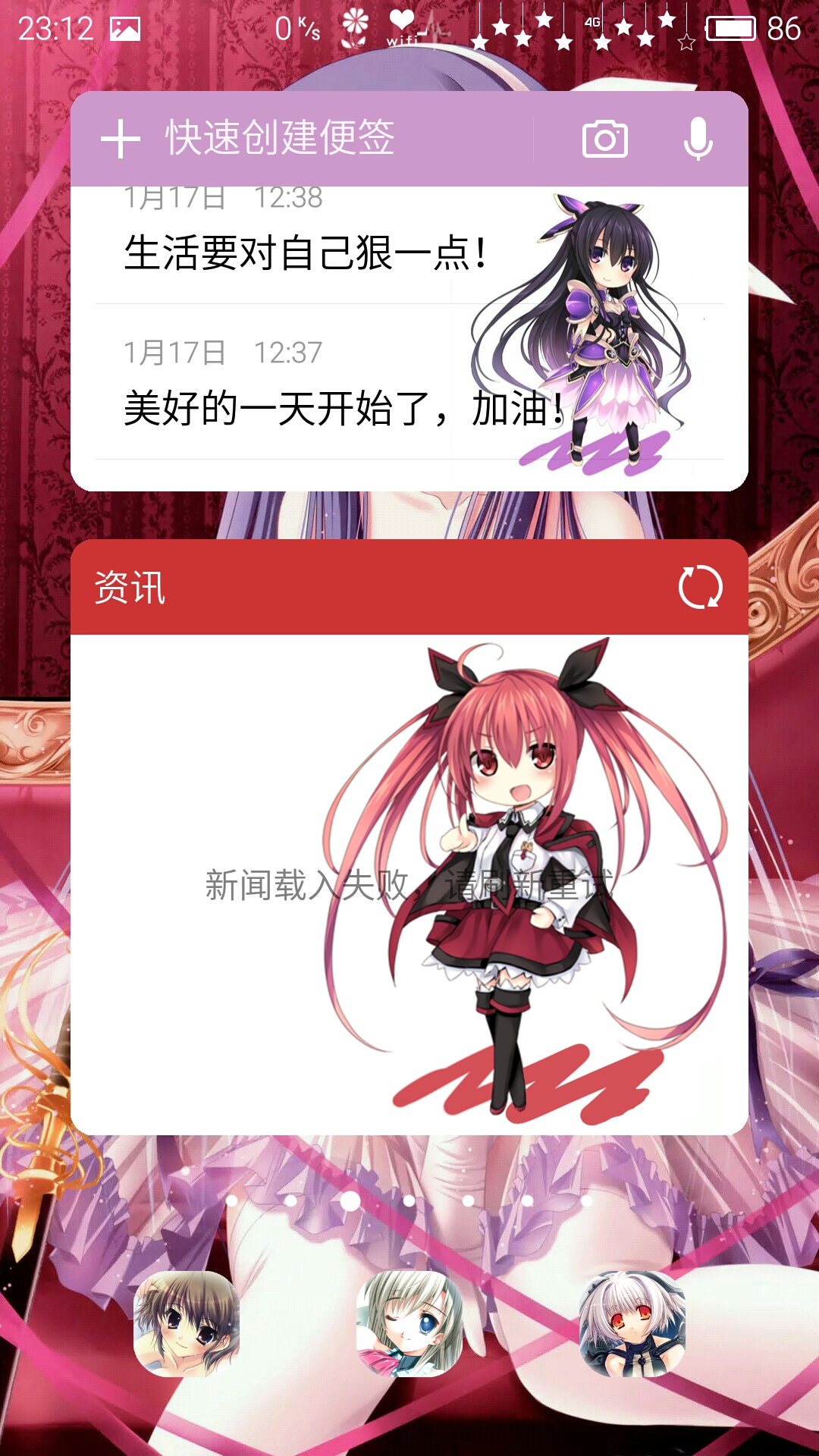Viewport: 819px width, 1456px height.
Task: Open the brown-haired girl dock app icon
Action: pyautogui.click(x=187, y=1323)
